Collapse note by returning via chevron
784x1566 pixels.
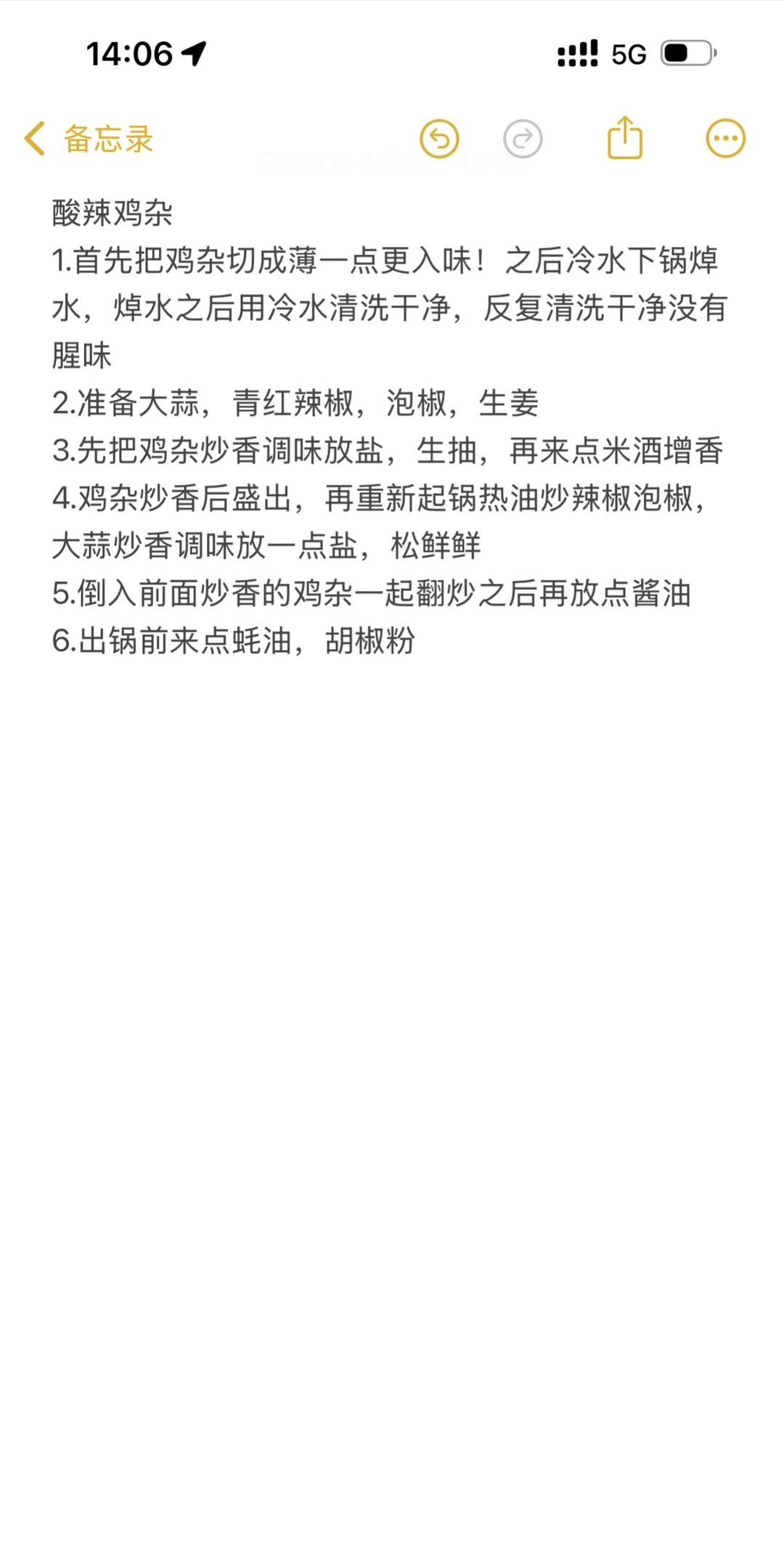34,139
